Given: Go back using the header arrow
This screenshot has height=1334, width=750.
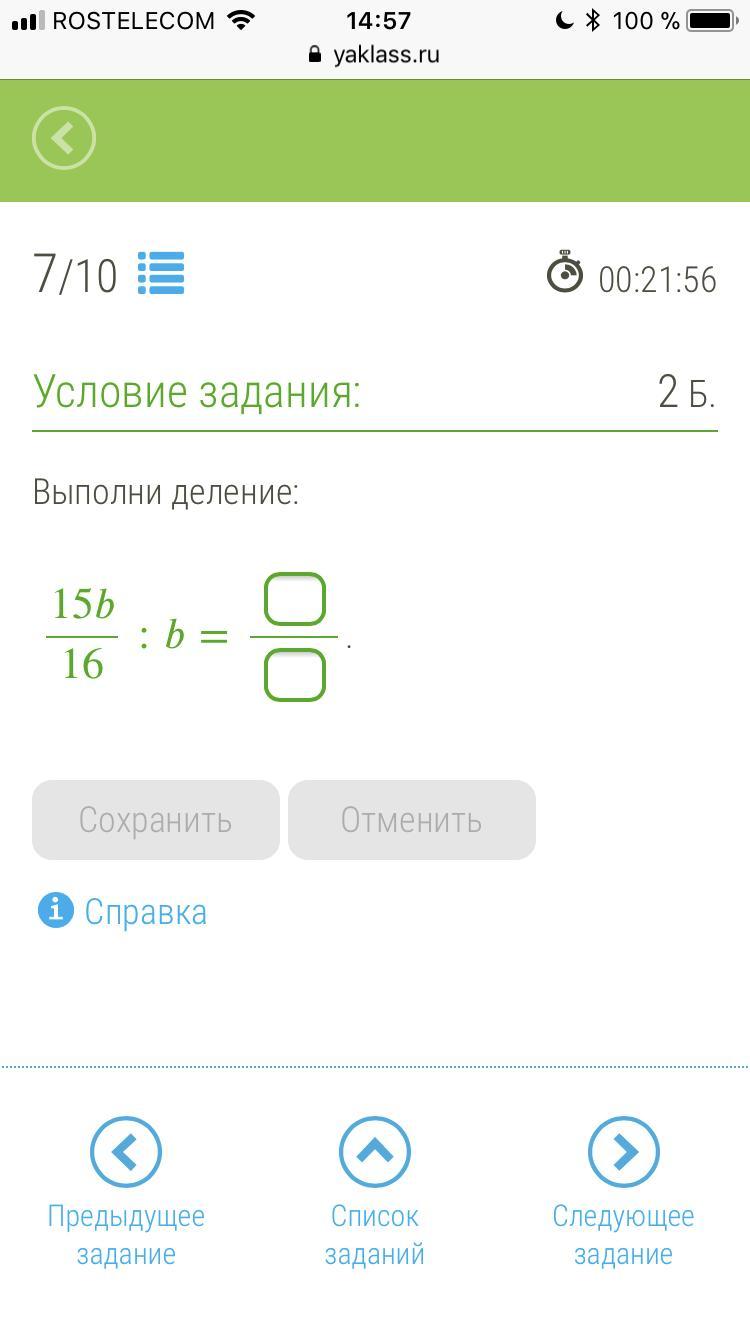Looking at the screenshot, I should pos(63,138).
